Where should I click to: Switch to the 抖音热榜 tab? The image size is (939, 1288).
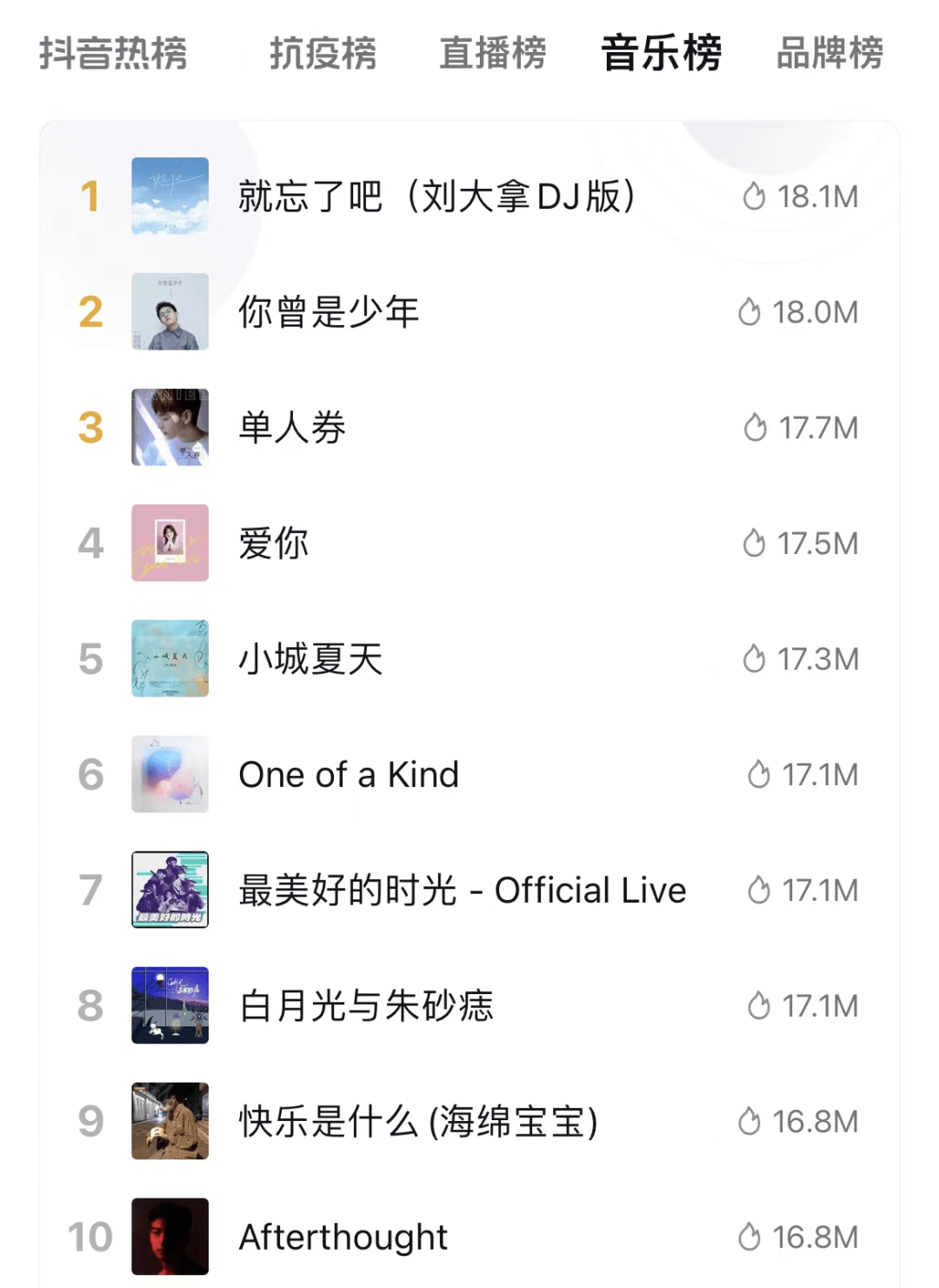113,53
